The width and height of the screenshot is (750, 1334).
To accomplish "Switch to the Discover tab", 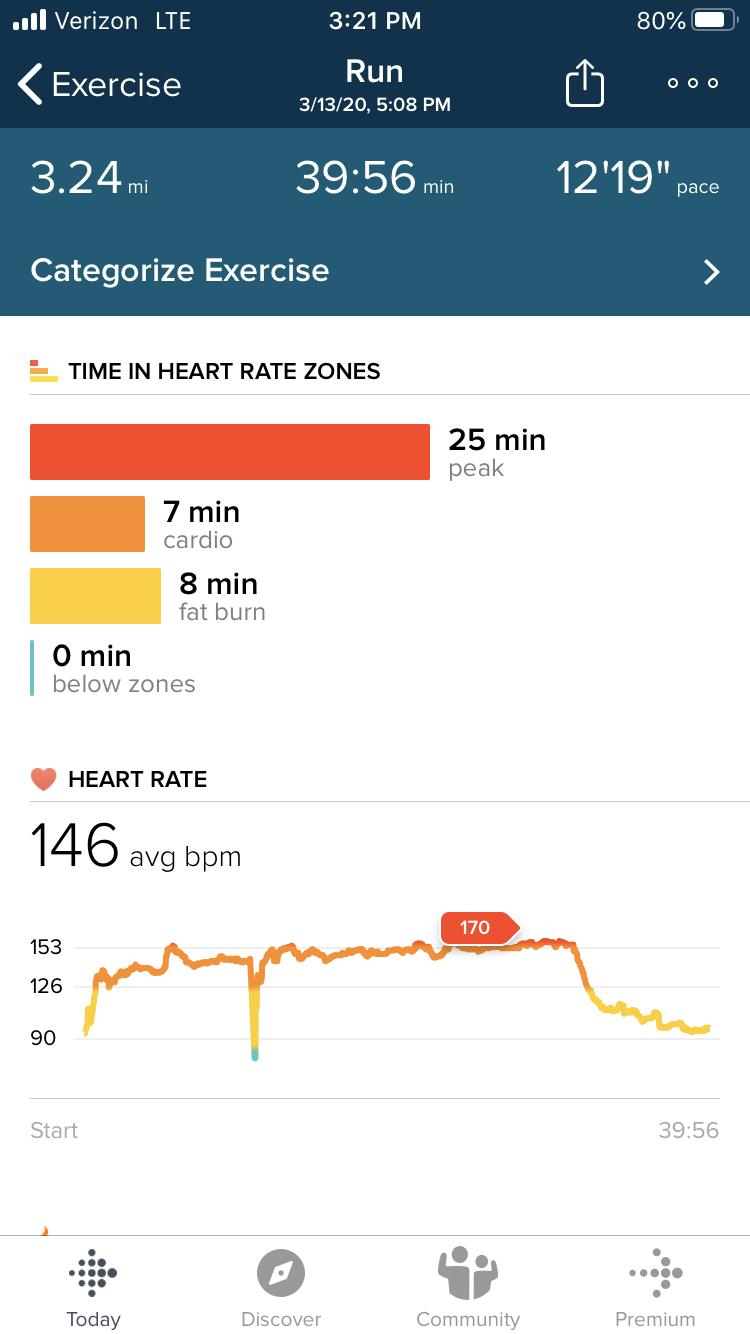I will tap(281, 1286).
